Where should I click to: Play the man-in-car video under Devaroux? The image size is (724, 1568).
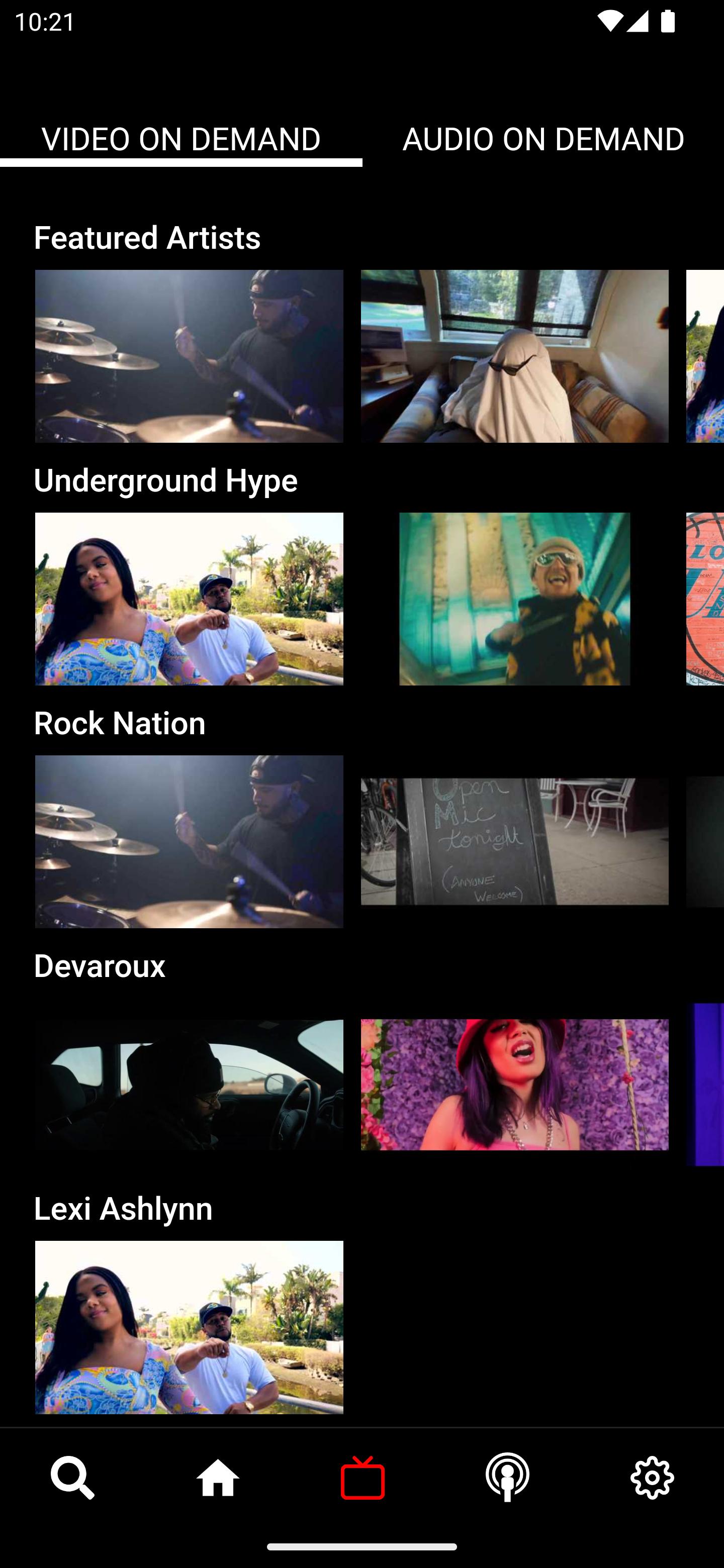189,1085
